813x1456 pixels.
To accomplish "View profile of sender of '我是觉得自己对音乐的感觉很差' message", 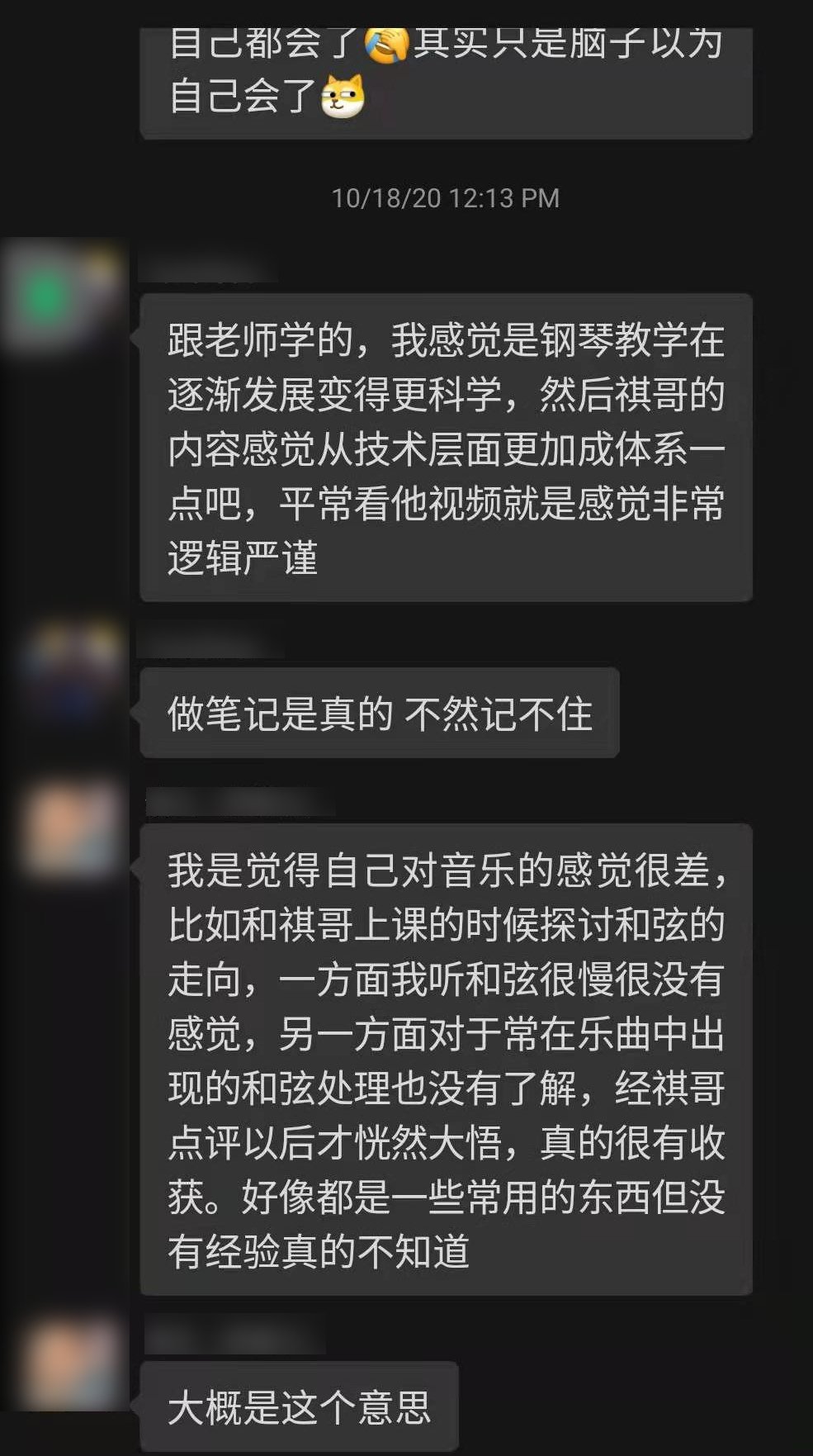I will (70, 828).
